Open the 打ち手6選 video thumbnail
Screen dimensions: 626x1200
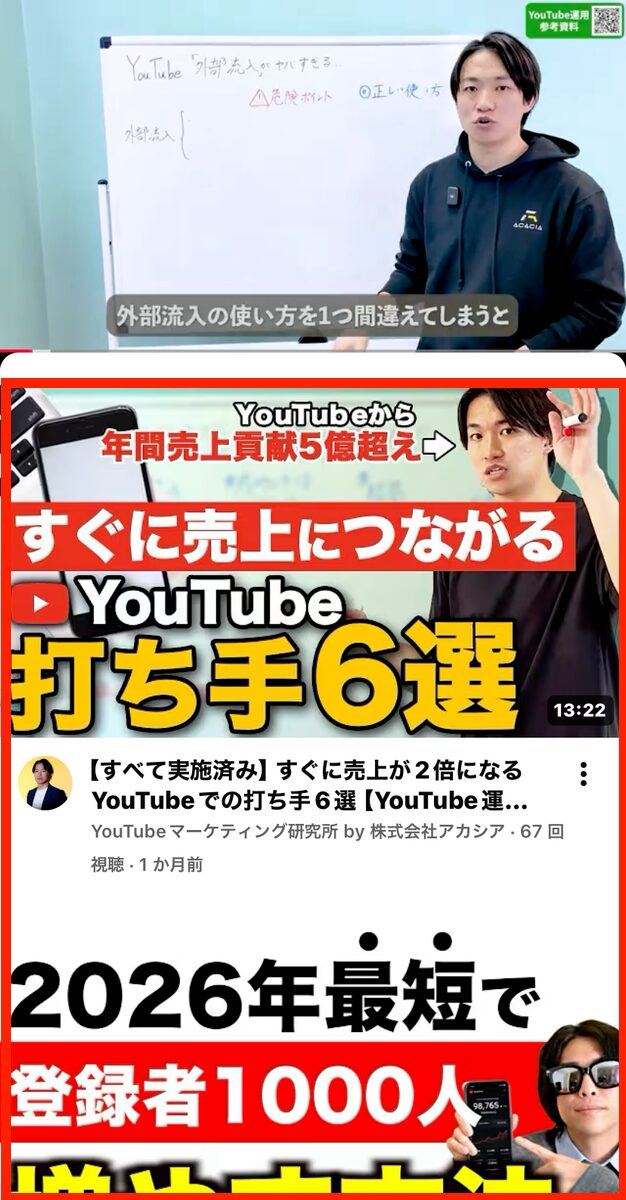click(x=313, y=562)
